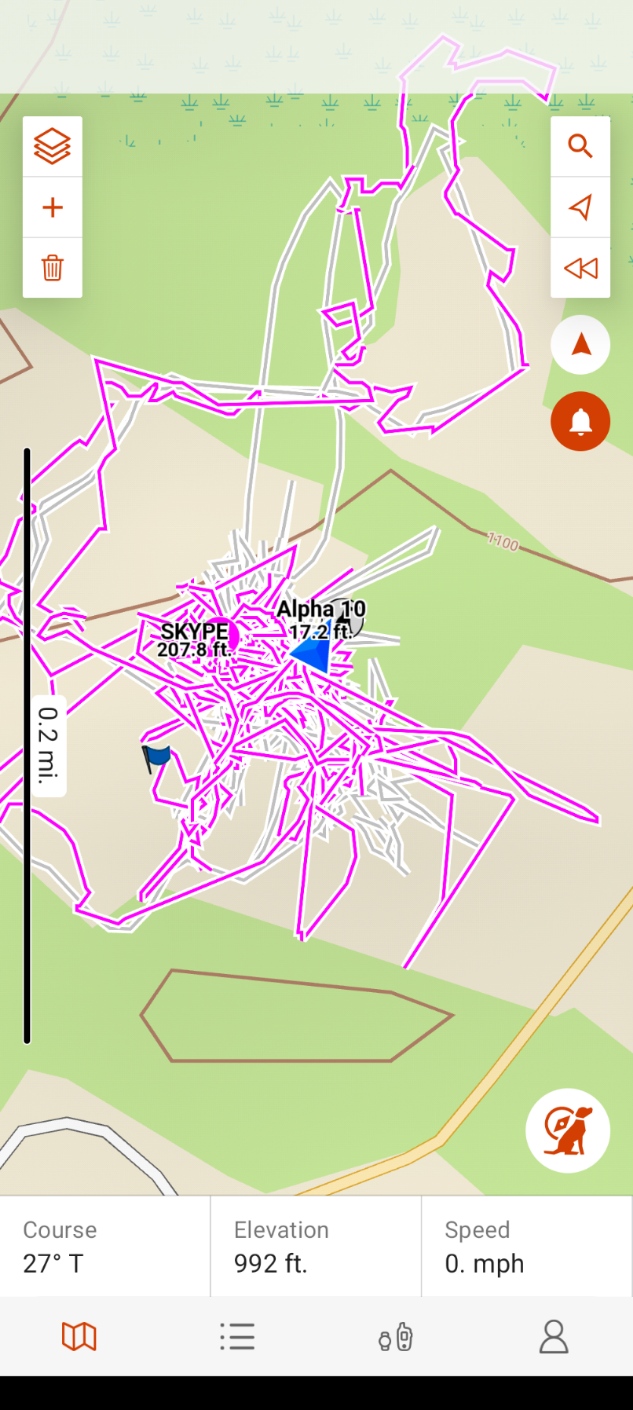Open the orange alerts bell

pyautogui.click(x=580, y=422)
